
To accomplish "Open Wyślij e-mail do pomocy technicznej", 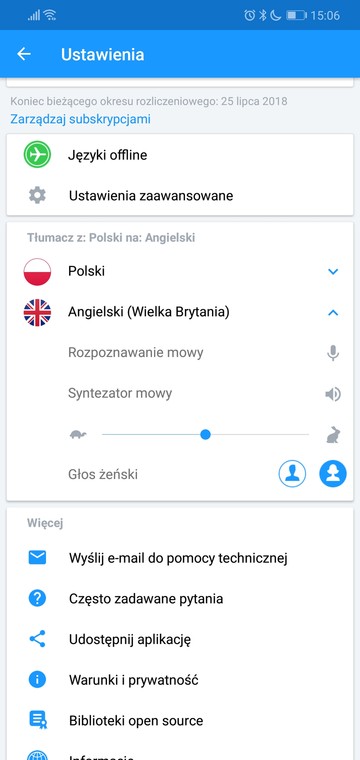I will pyautogui.click(x=180, y=558).
